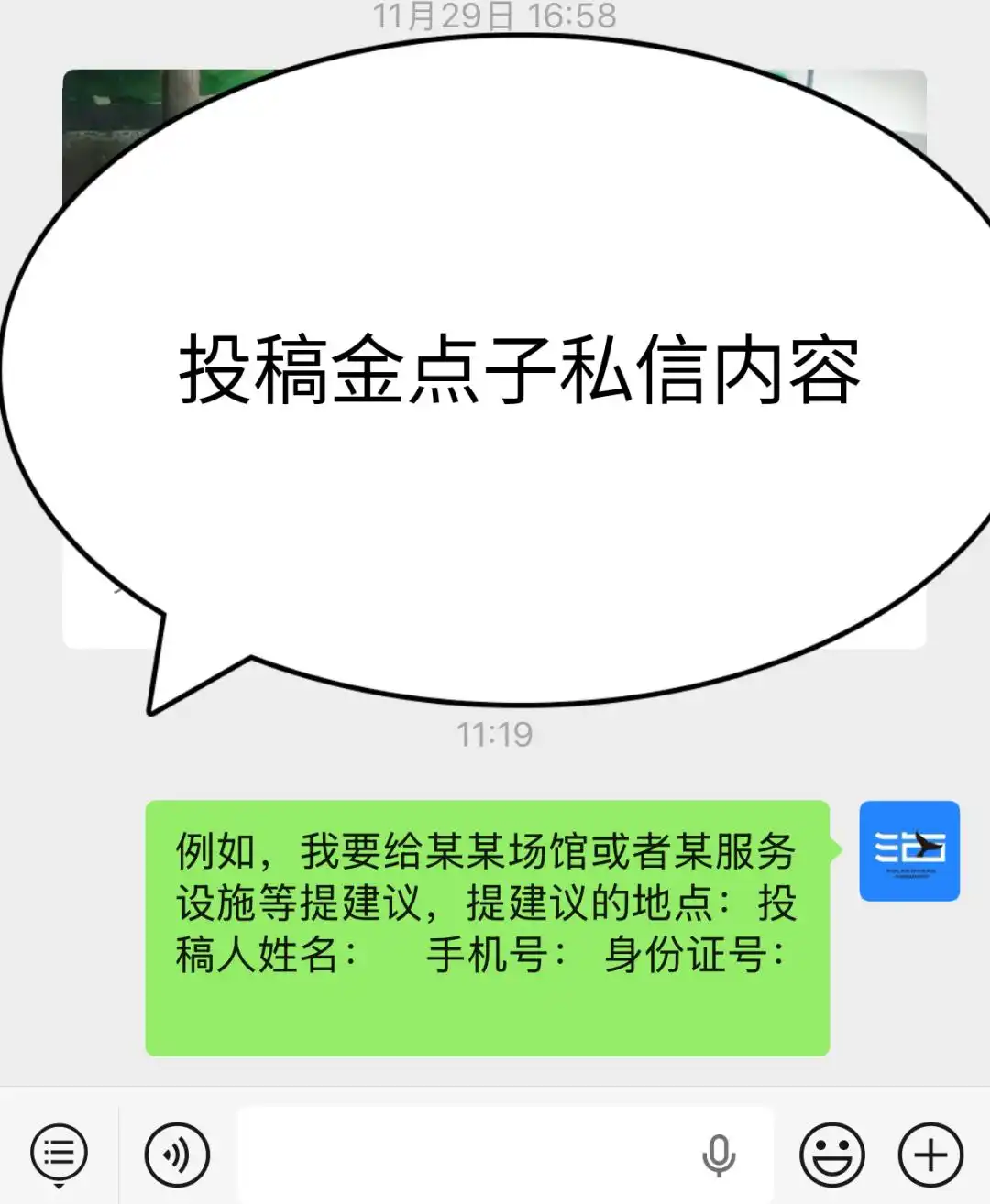Open the quick commands menu icon bottom left
Screen dimensions: 990x1204
coord(59,1150)
